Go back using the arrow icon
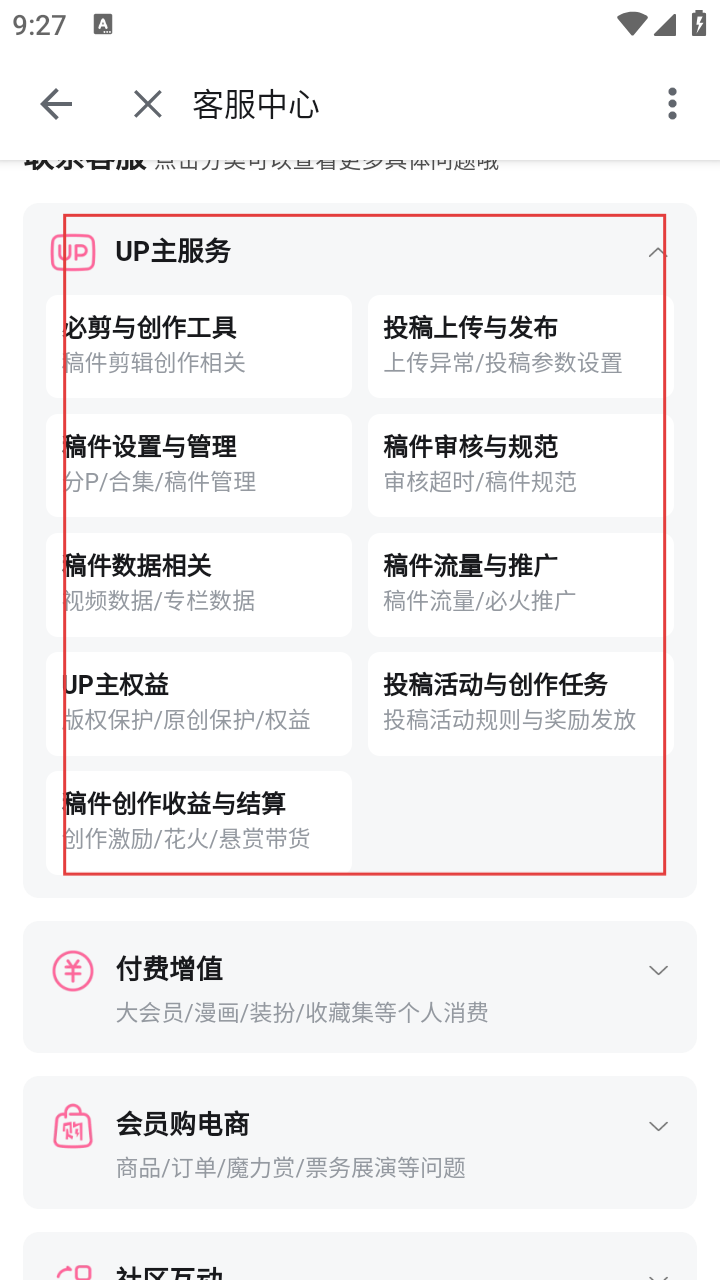Screen dimensions: 720x1280 pyautogui.click(x=56, y=104)
